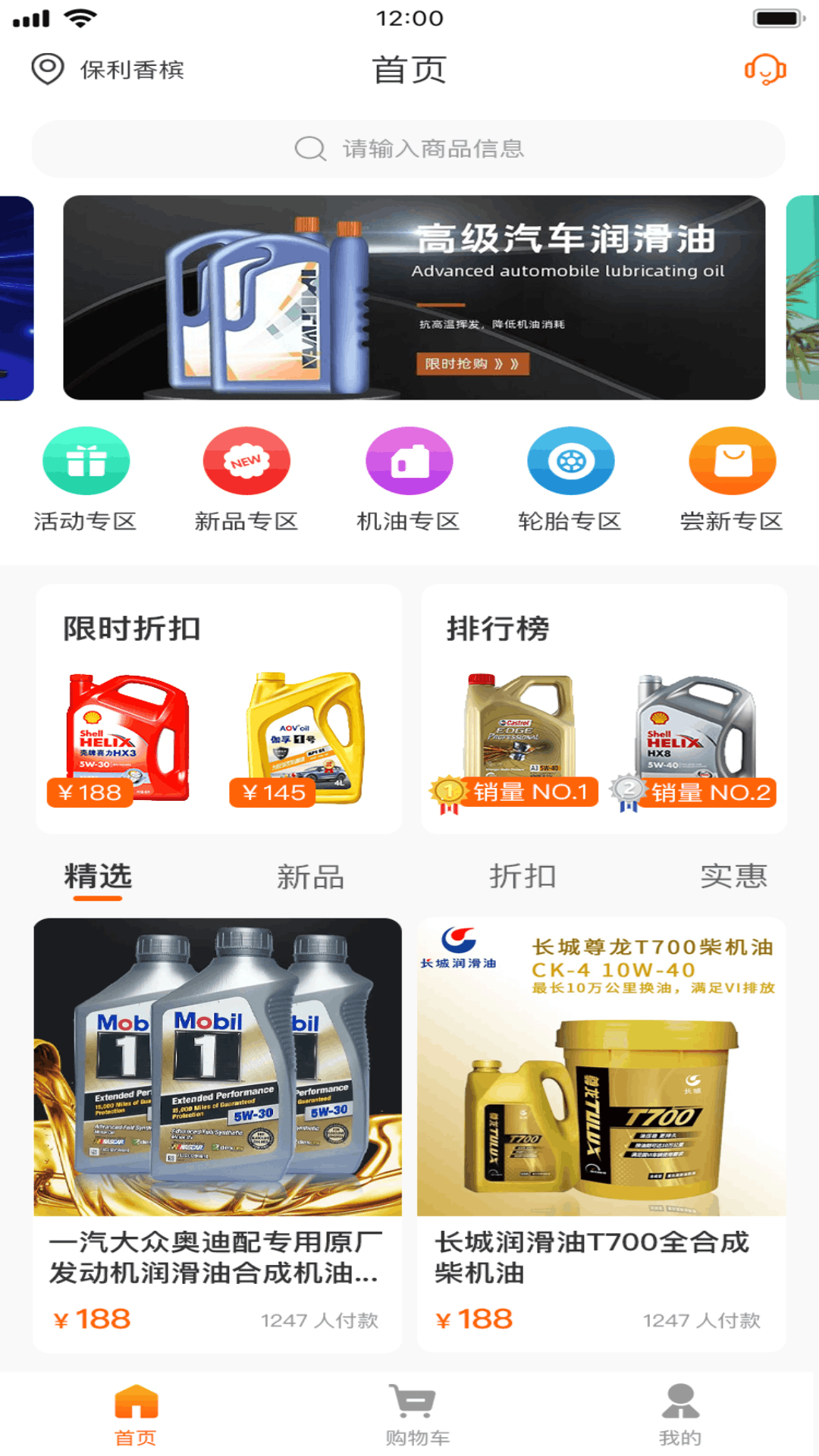Image resolution: width=819 pixels, height=1456 pixels.
Task: Browse the 轮胎专区 section
Action: point(570,479)
